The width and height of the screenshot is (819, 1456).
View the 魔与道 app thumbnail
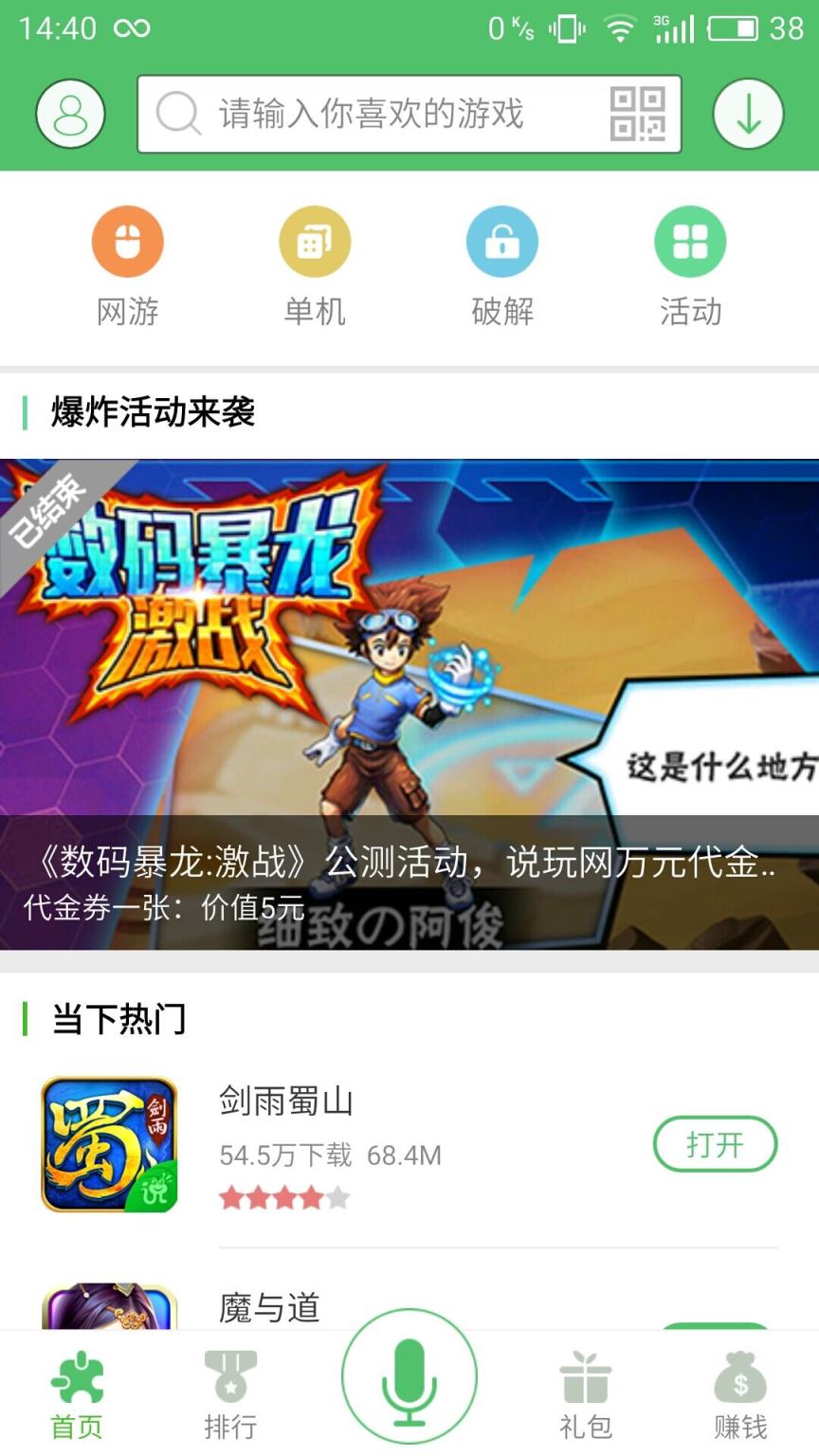coord(107,1318)
